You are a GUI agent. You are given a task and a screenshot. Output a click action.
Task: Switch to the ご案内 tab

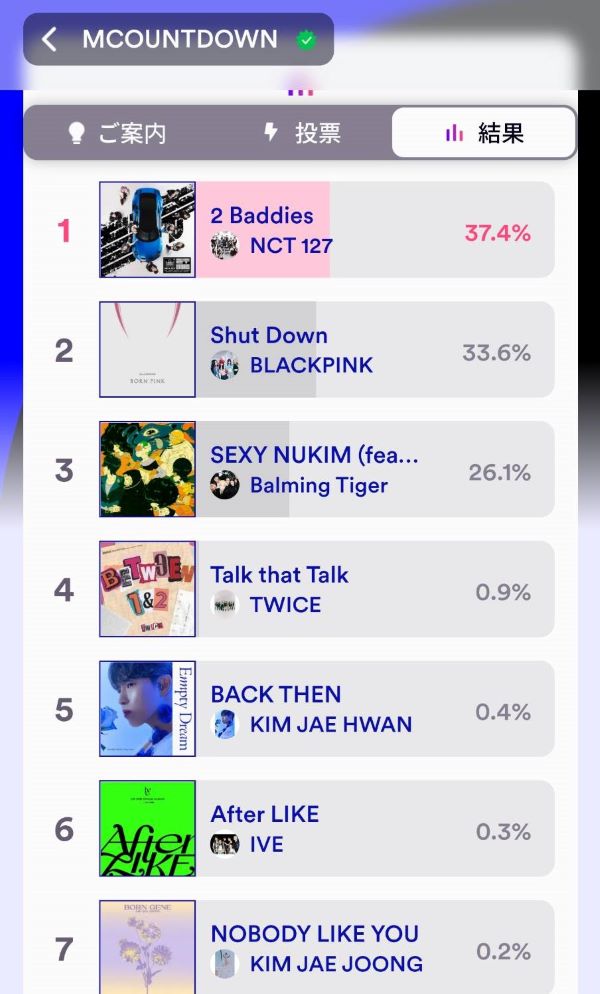pos(118,133)
